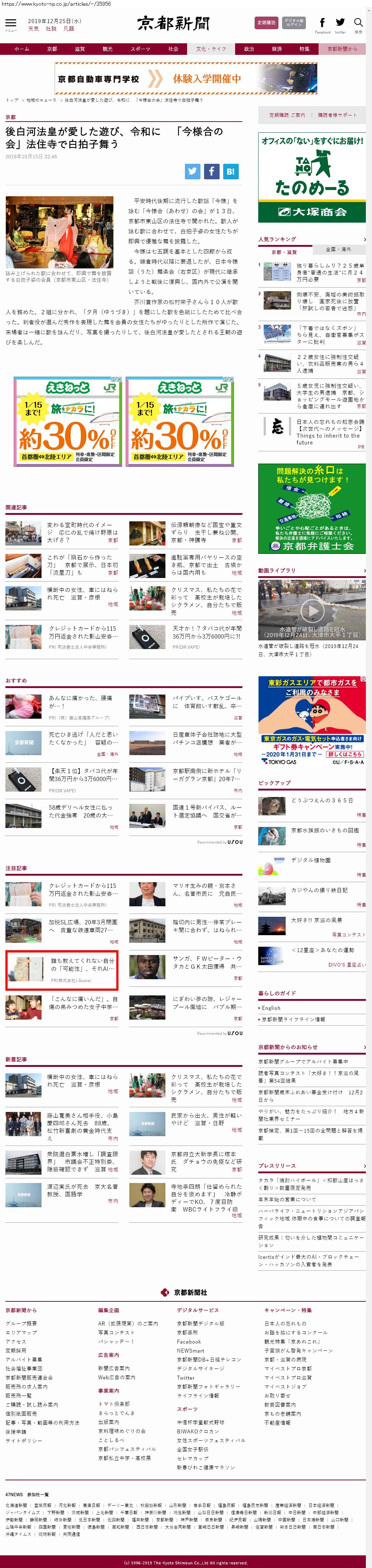The image size is (372, 1568).
Task: Open the English guide link
Action: pos(271,1007)
